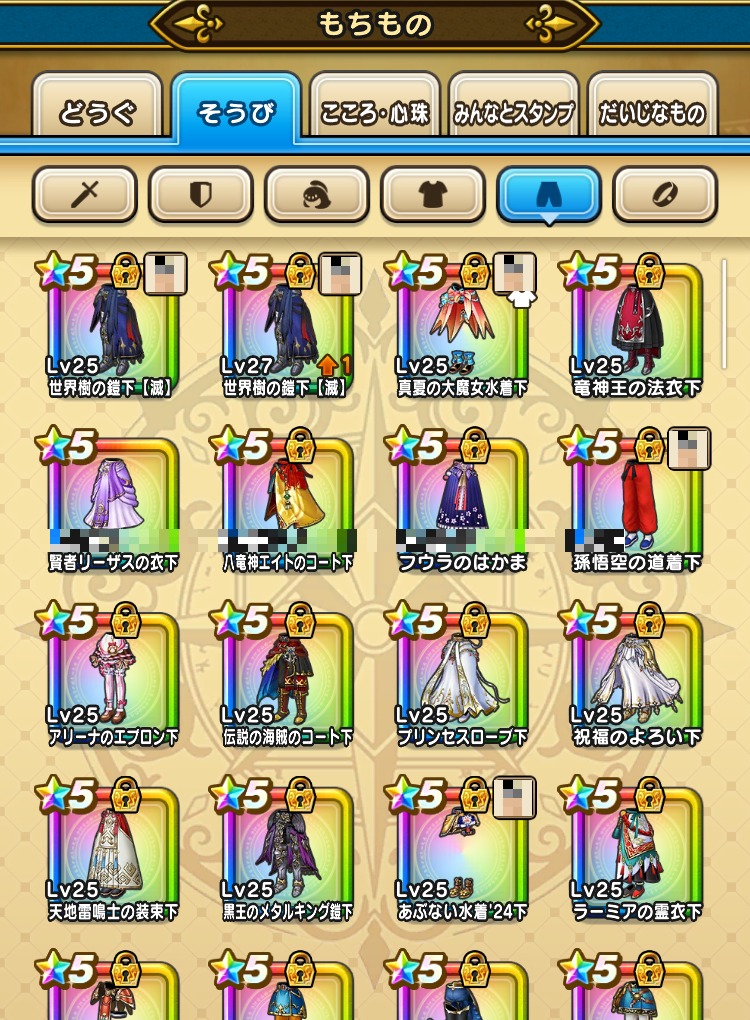Screen dimensions: 750x1020
Task: Filter equipment by weapon sword icon
Action: point(85,194)
